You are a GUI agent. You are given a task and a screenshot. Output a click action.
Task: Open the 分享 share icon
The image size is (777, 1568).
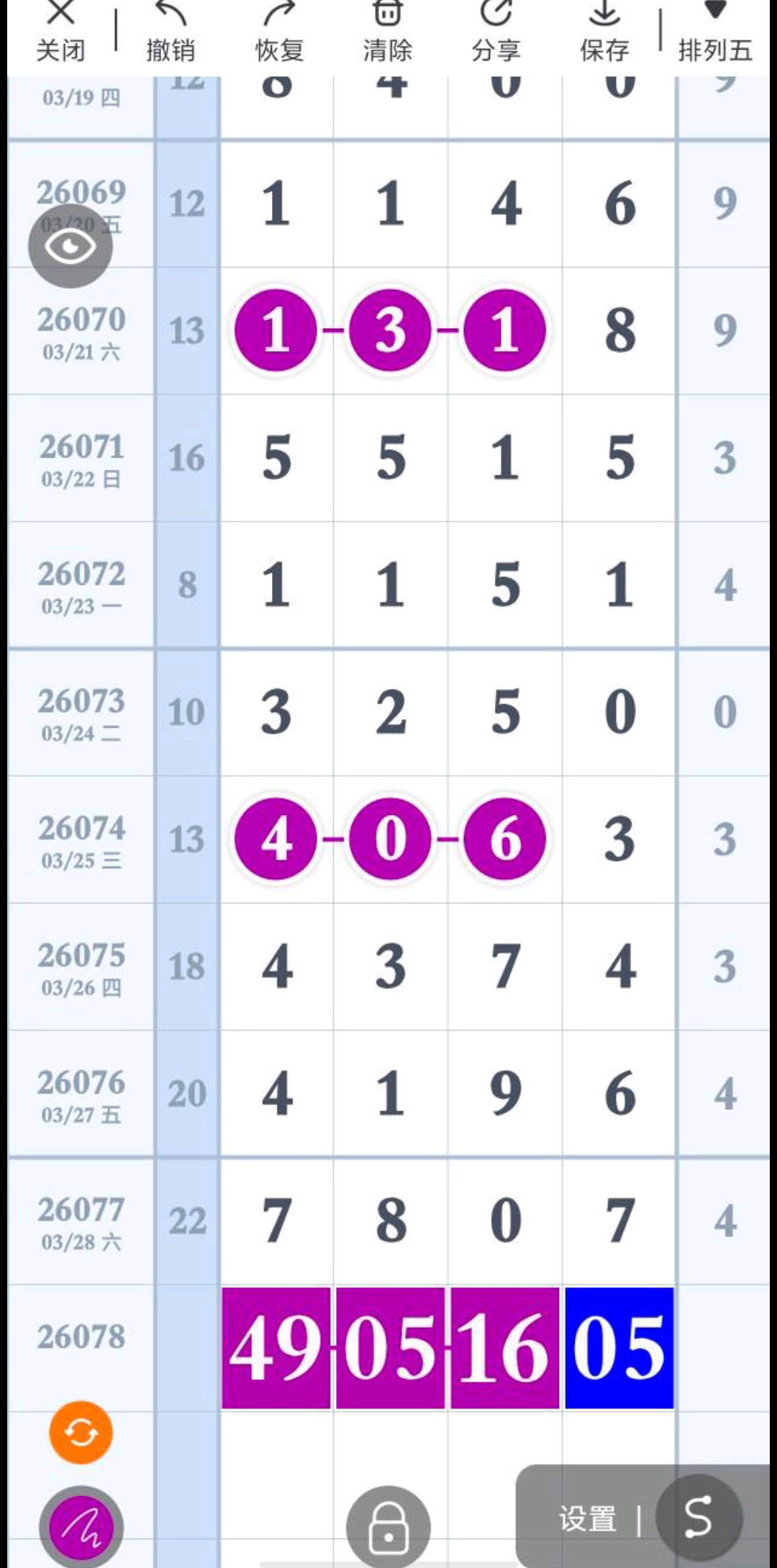(x=496, y=29)
